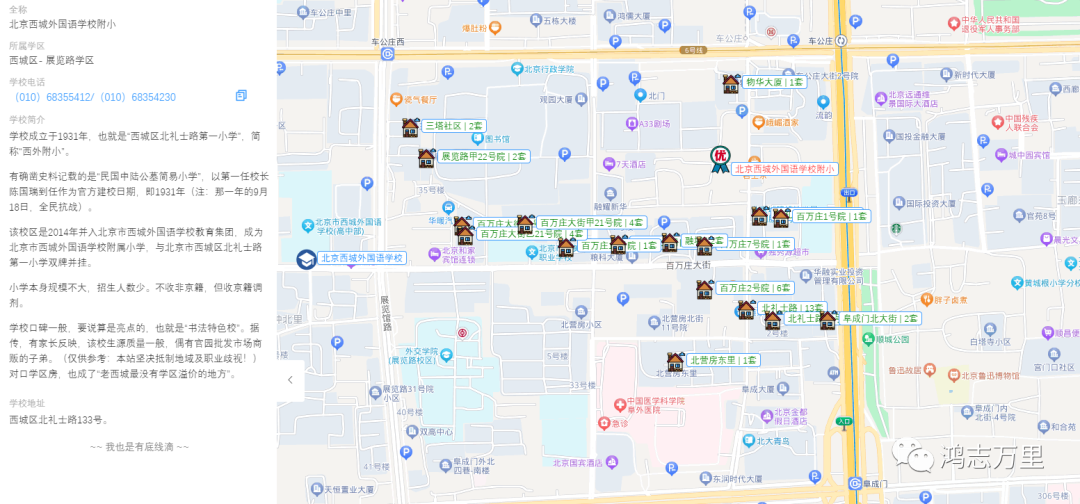
Task: Select 阜成门北大街 2套 marker
Action: tap(879, 319)
